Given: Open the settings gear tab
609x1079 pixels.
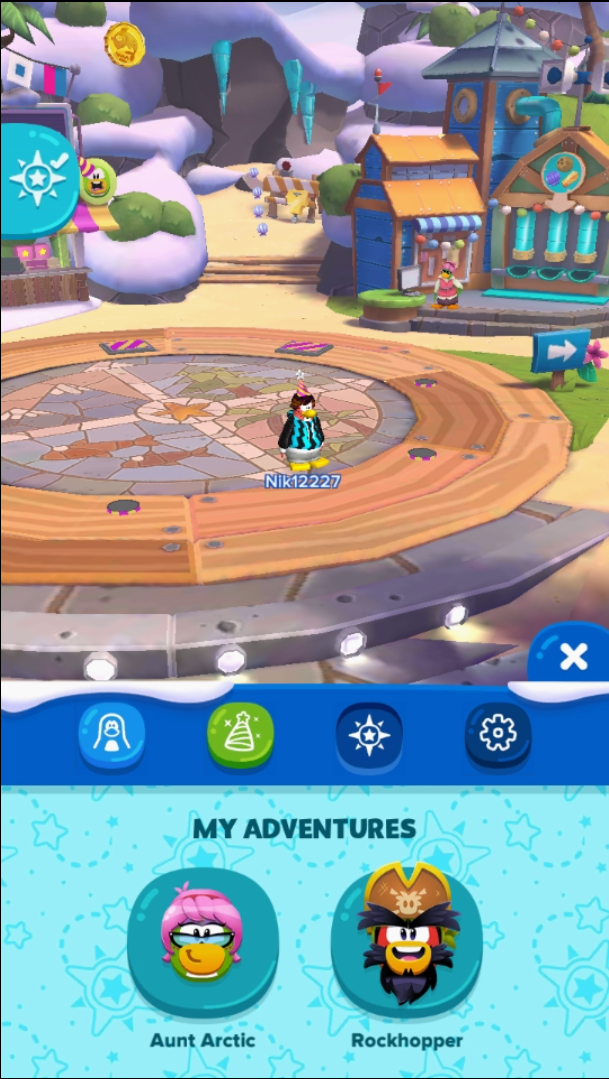Looking at the screenshot, I should [x=497, y=735].
